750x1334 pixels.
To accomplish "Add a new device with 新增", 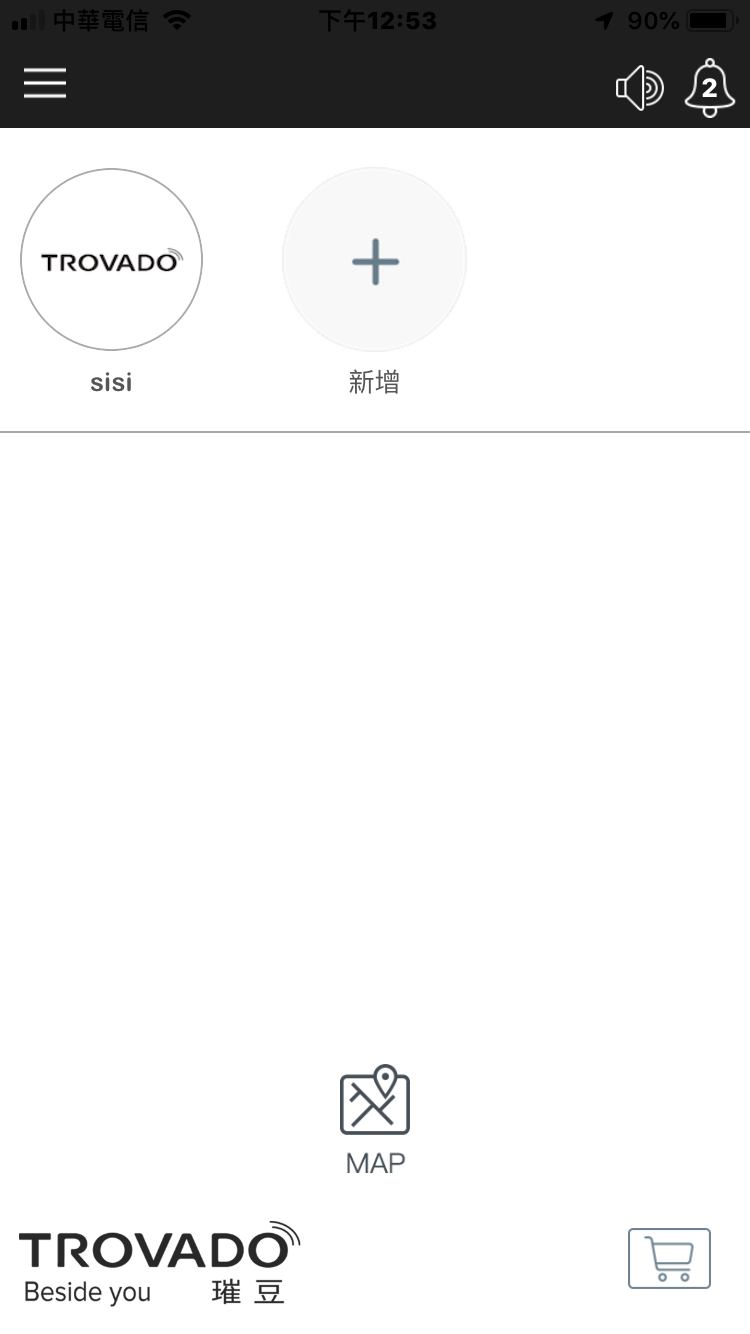I will coord(375,260).
